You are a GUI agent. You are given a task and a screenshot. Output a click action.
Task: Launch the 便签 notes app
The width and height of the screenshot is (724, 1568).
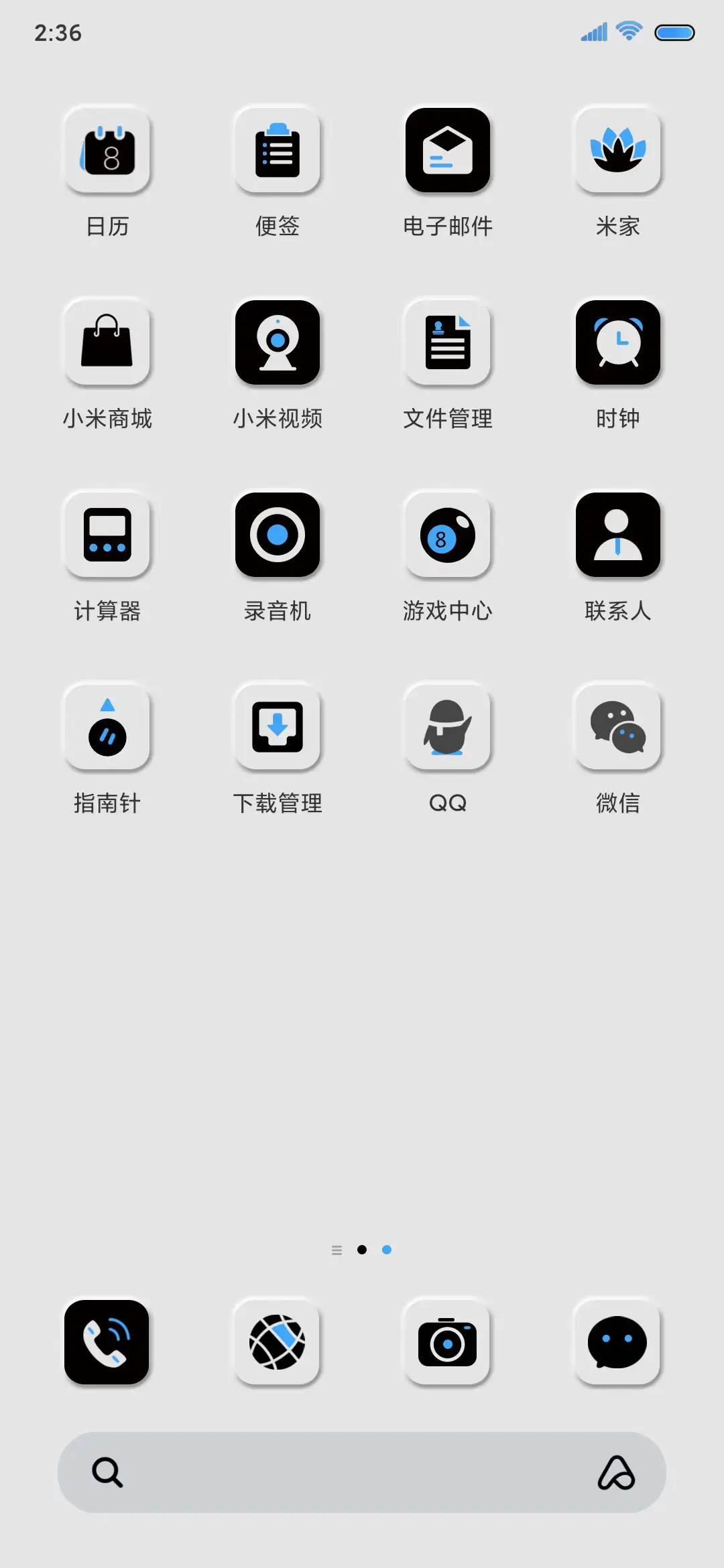tap(278, 150)
